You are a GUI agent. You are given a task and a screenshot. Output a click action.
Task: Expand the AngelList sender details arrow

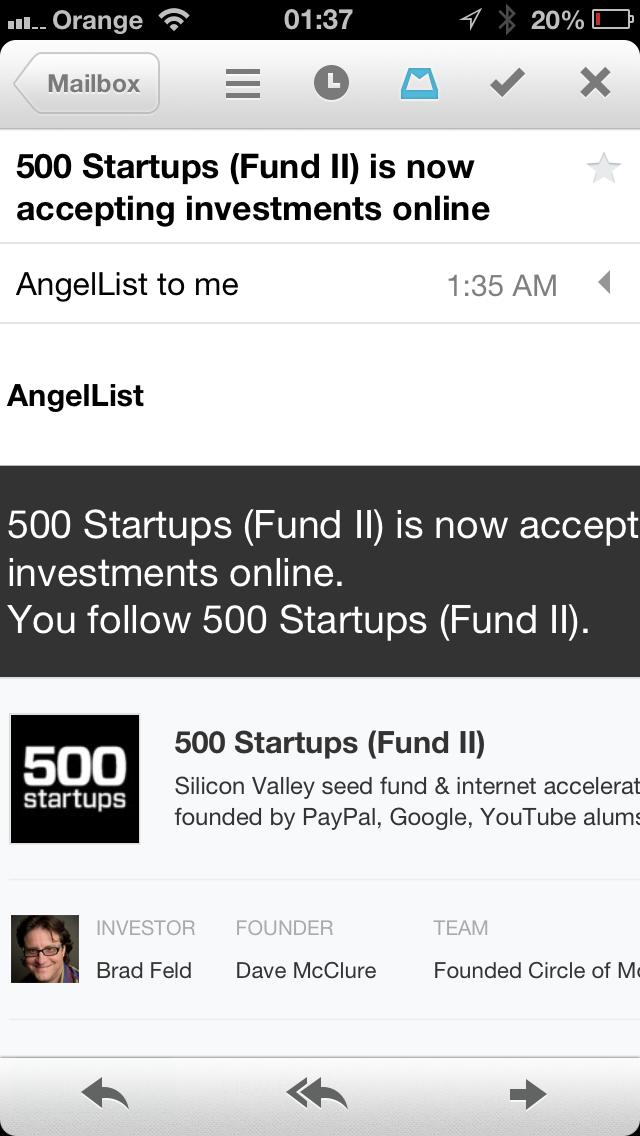point(604,283)
